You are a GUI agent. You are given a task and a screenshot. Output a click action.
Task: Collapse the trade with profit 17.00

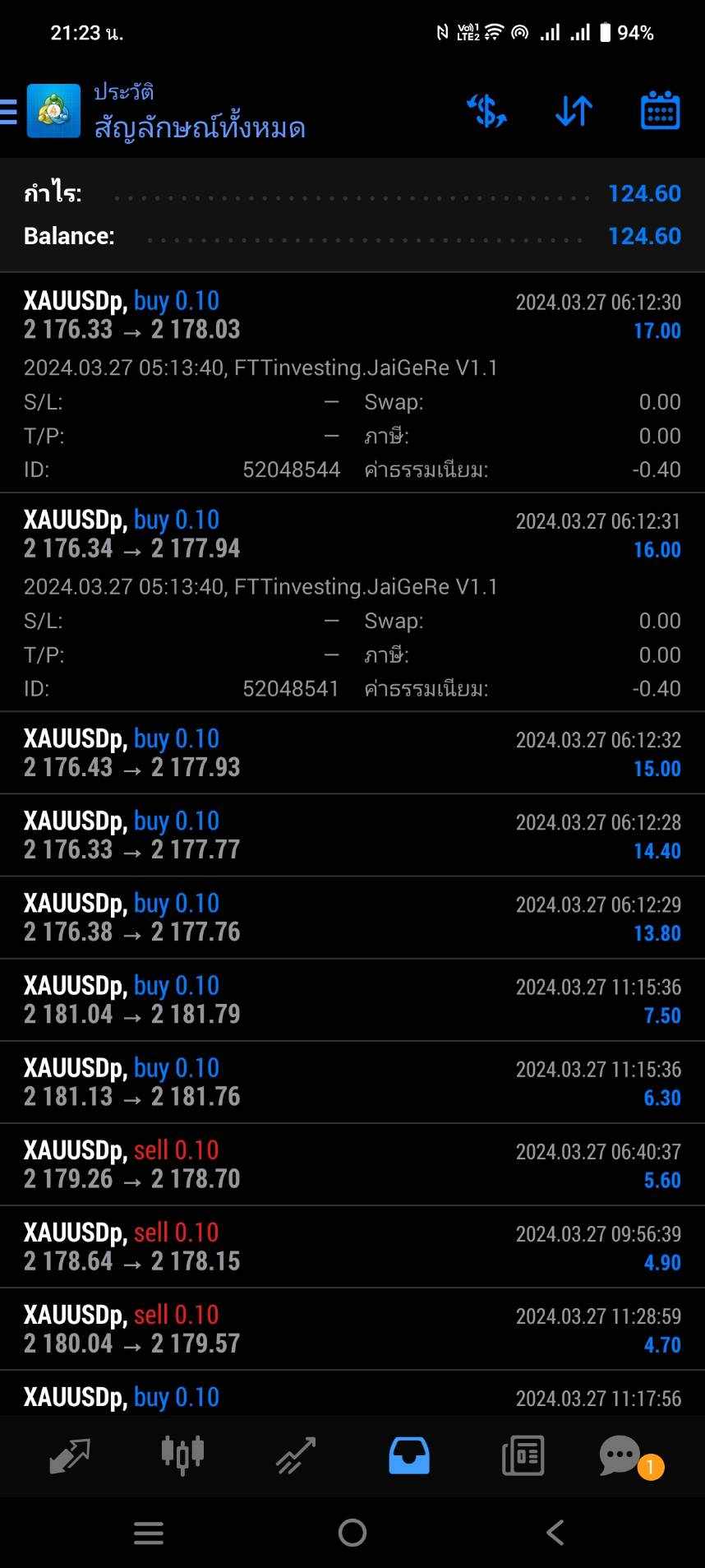point(352,382)
